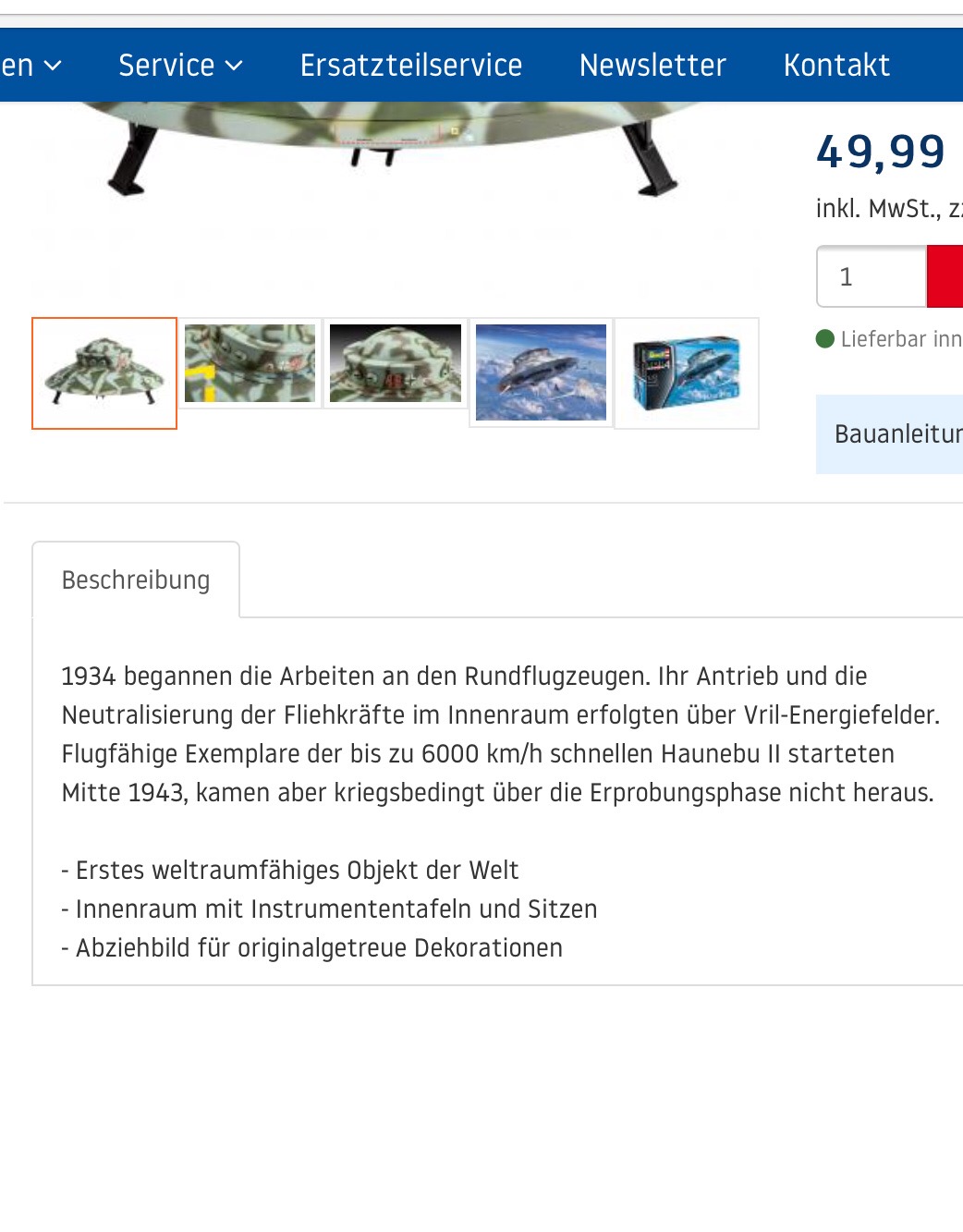Expand the partially visible menu left of Service
963x1232 pixels.
tap(30, 66)
